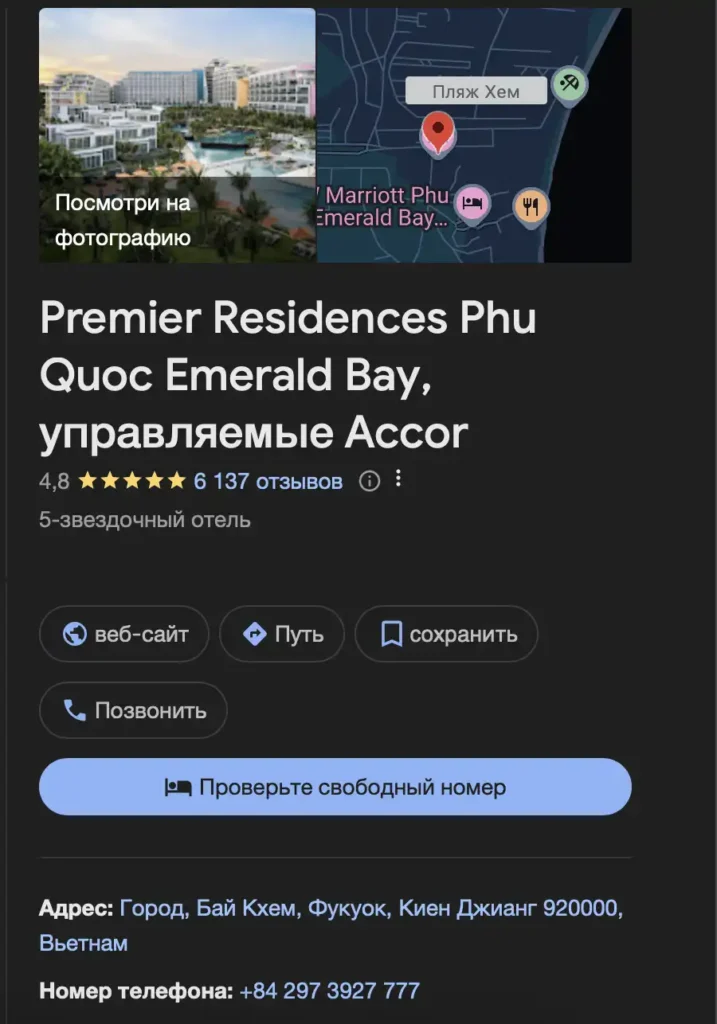Save the hotel with сохранить button
This screenshot has width=717, height=1024.
coord(446,634)
